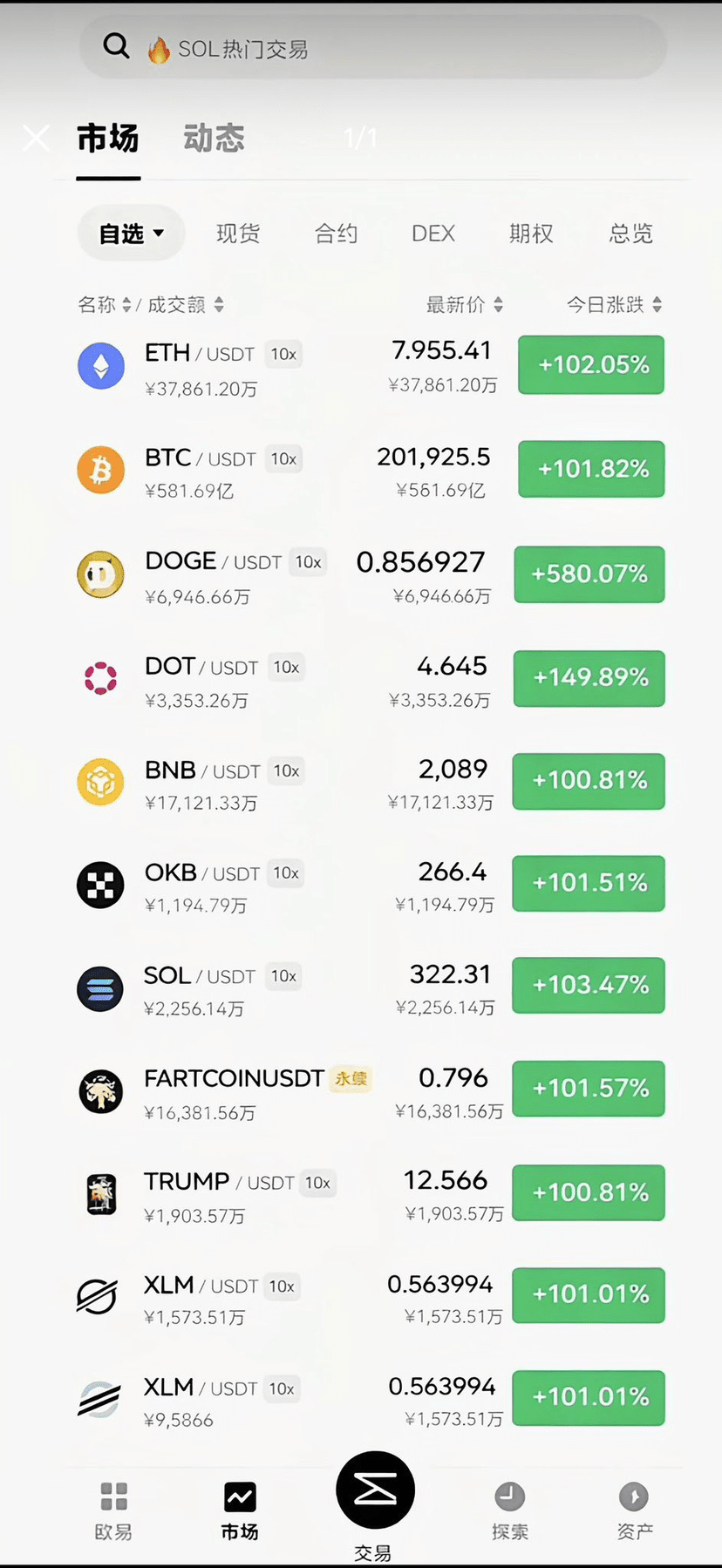Viewport: 722px width, 1568px height.
Task: Click the SOL coin logo icon
Action: [x=100, y=989]
